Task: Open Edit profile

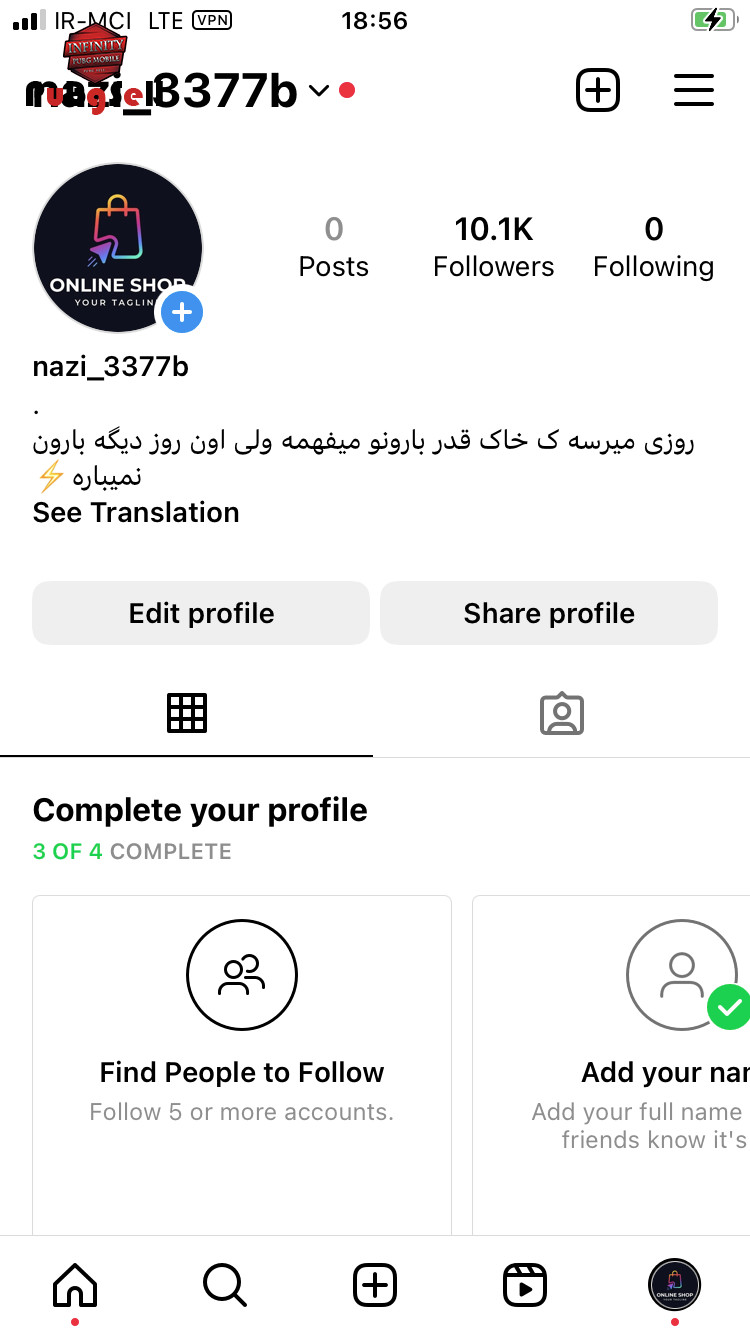Action: tap(201, 613)
